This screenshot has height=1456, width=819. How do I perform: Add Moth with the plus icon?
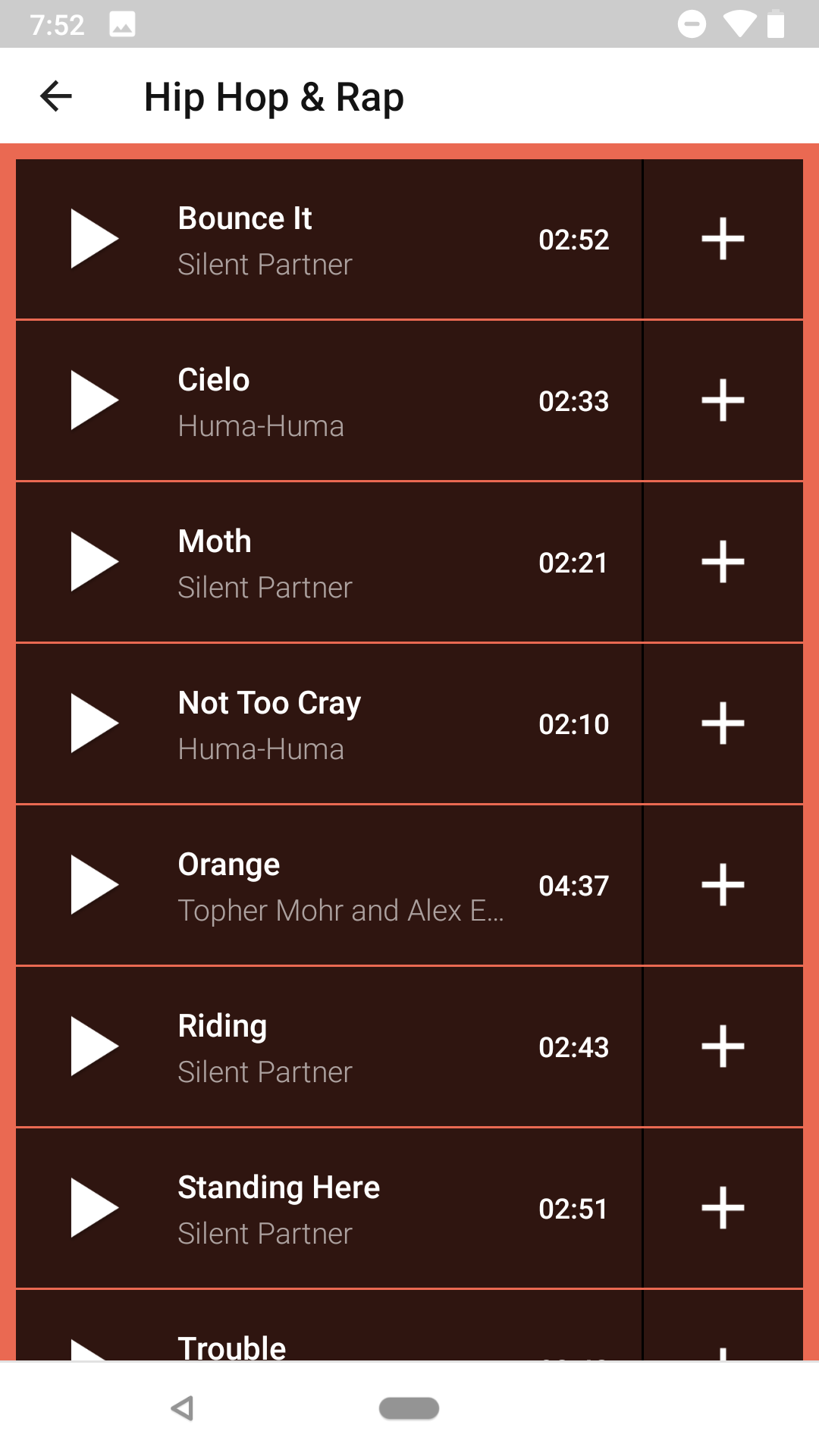[723, 562]
